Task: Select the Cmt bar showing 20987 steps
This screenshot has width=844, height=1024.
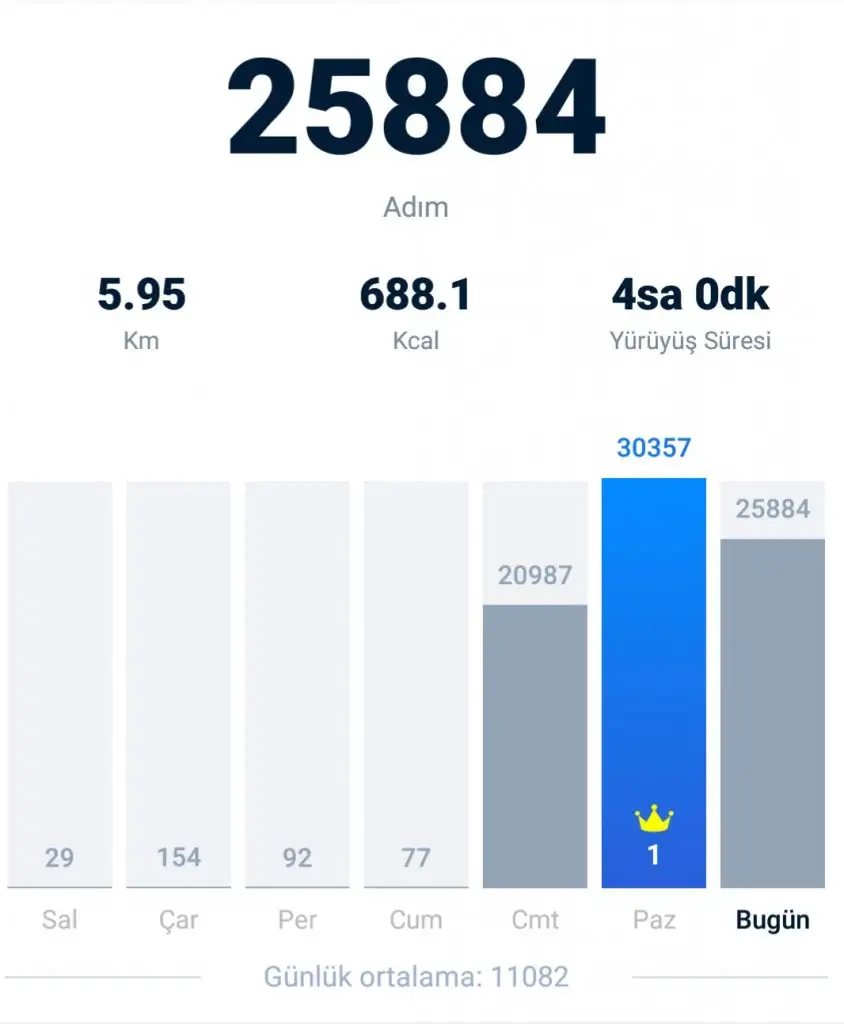Action: (x=535, y=745)
